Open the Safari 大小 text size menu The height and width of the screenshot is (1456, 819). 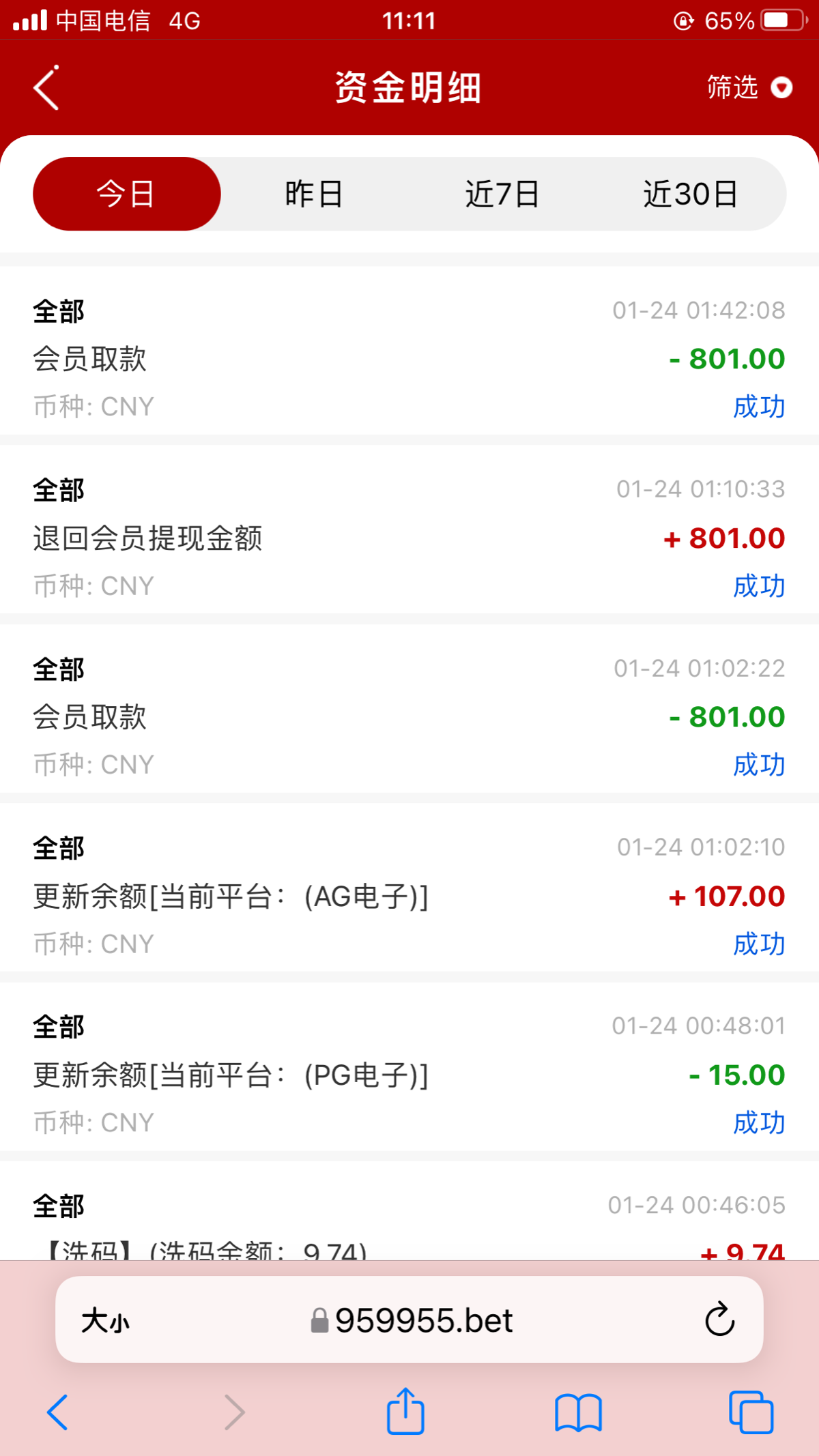coord(105,1321)
